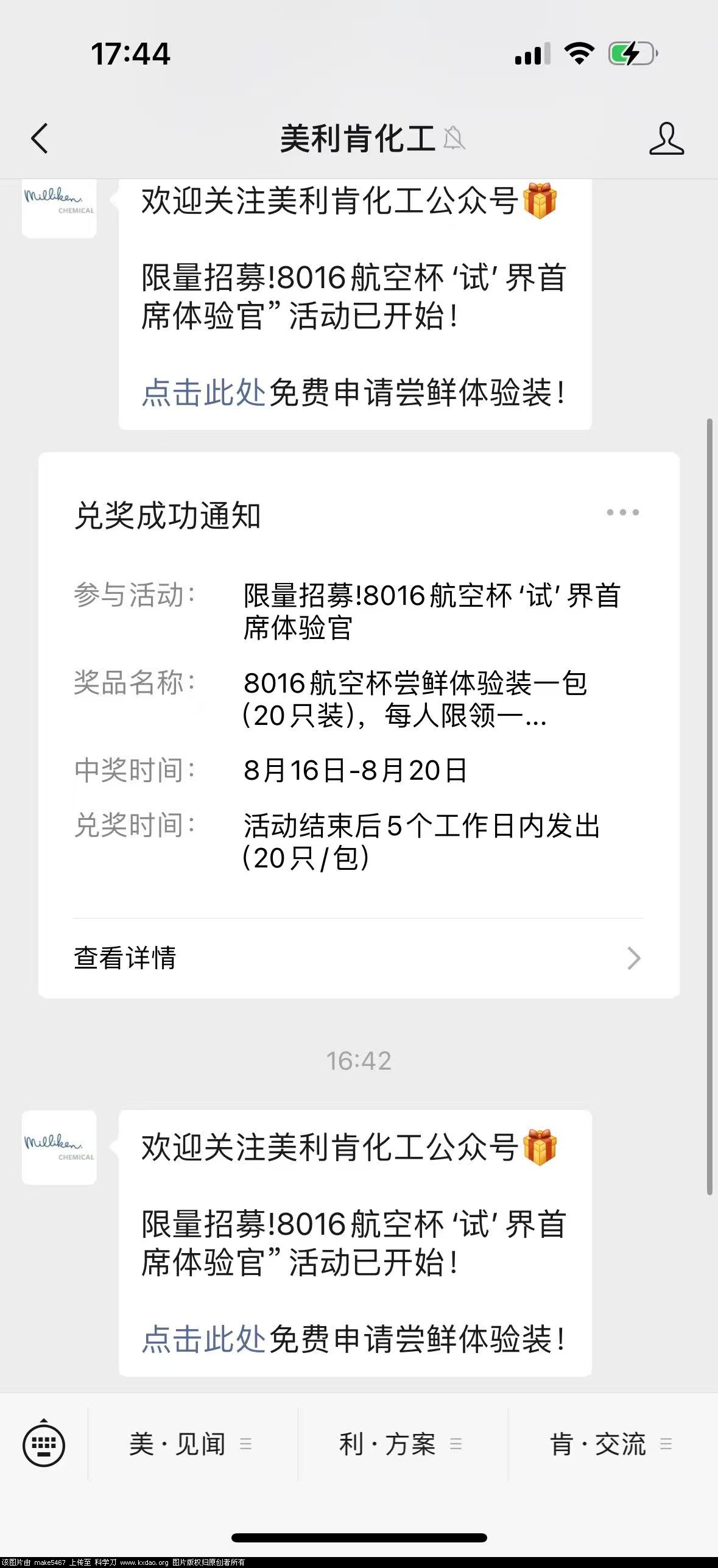This screenshot has width=718, height=1568.
Task: Switch to the keyboard input mode
Action: pyautogui.click(x=44, y=1444)
